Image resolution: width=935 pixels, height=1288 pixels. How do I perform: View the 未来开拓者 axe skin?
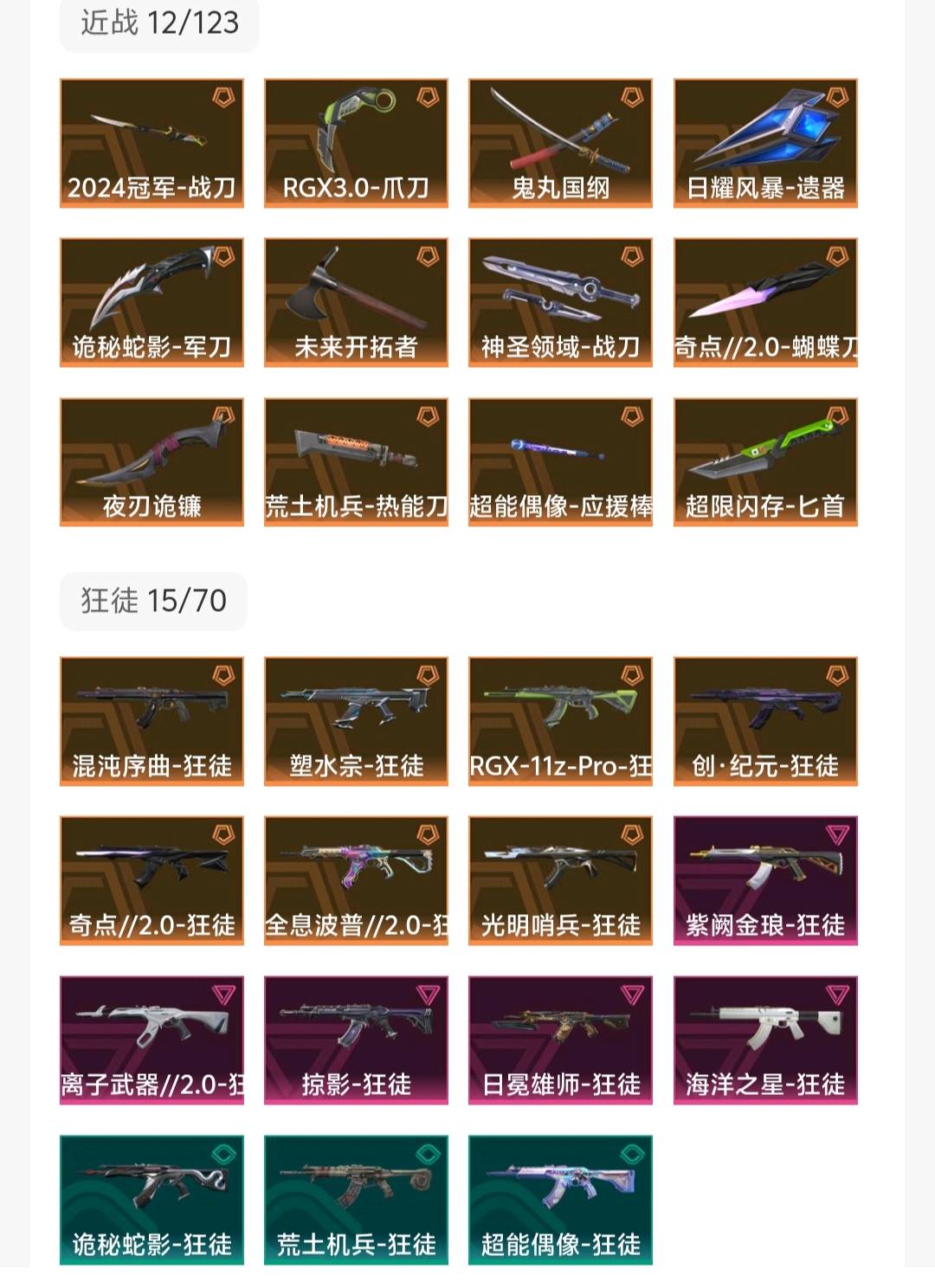[x=356, y=303]
